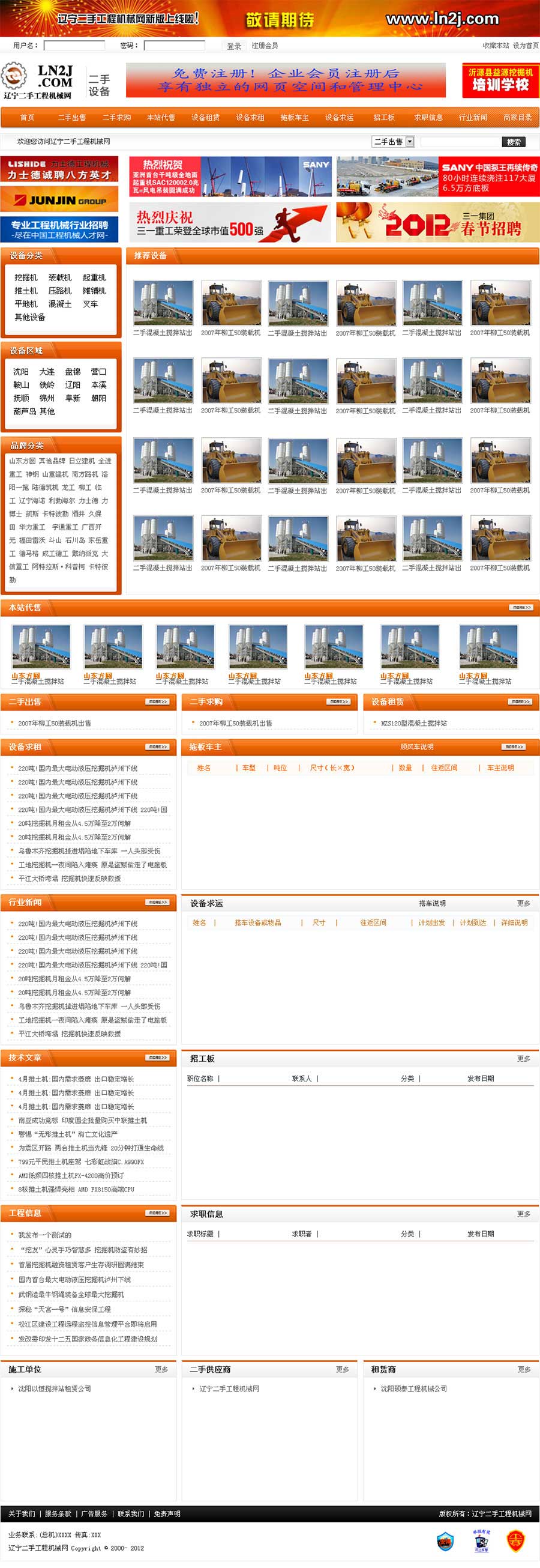The image size is (540, 1568).
Task: Choose 沈阳 in the equipment regions
Action: 21,372
